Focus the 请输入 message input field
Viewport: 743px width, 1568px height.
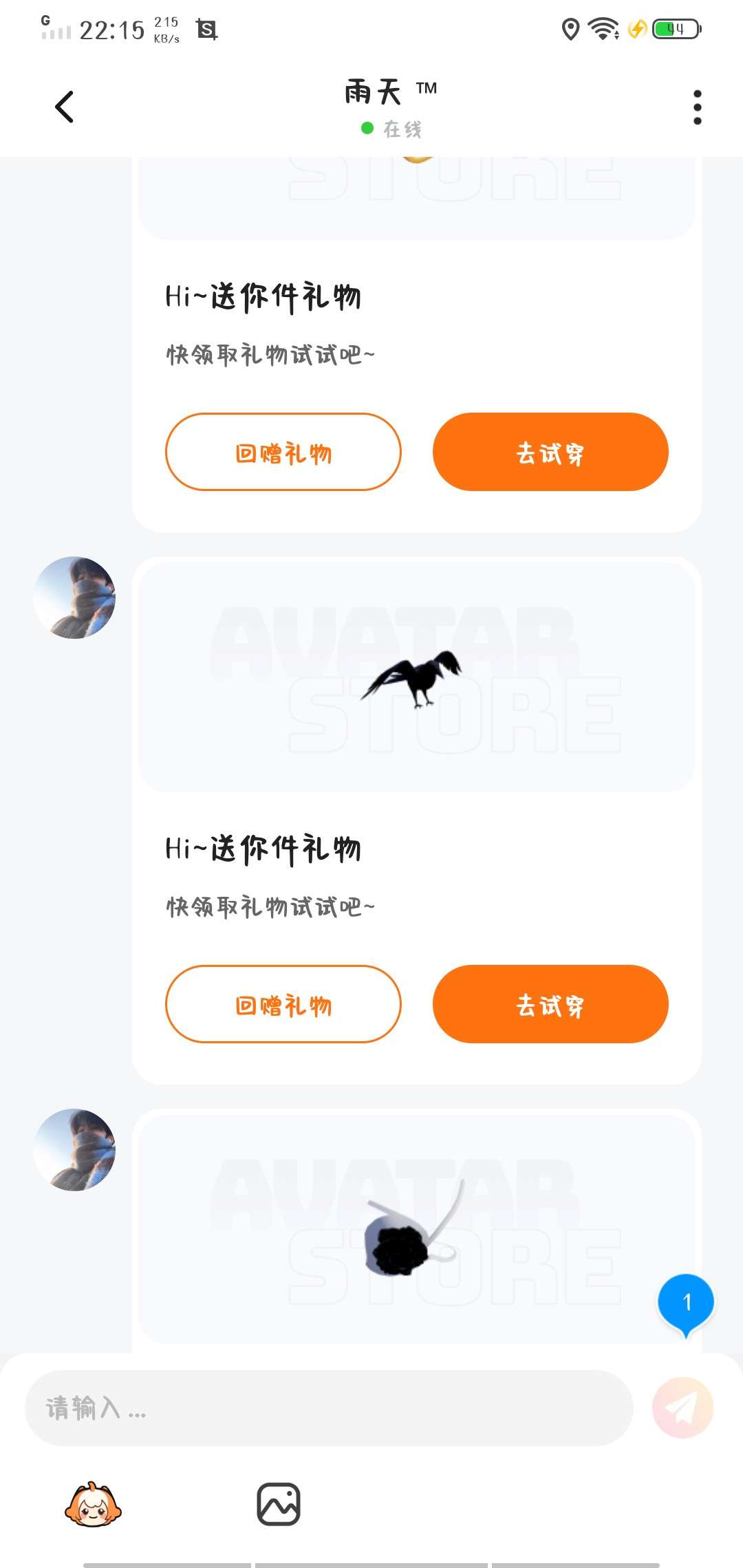point(329,1408)
